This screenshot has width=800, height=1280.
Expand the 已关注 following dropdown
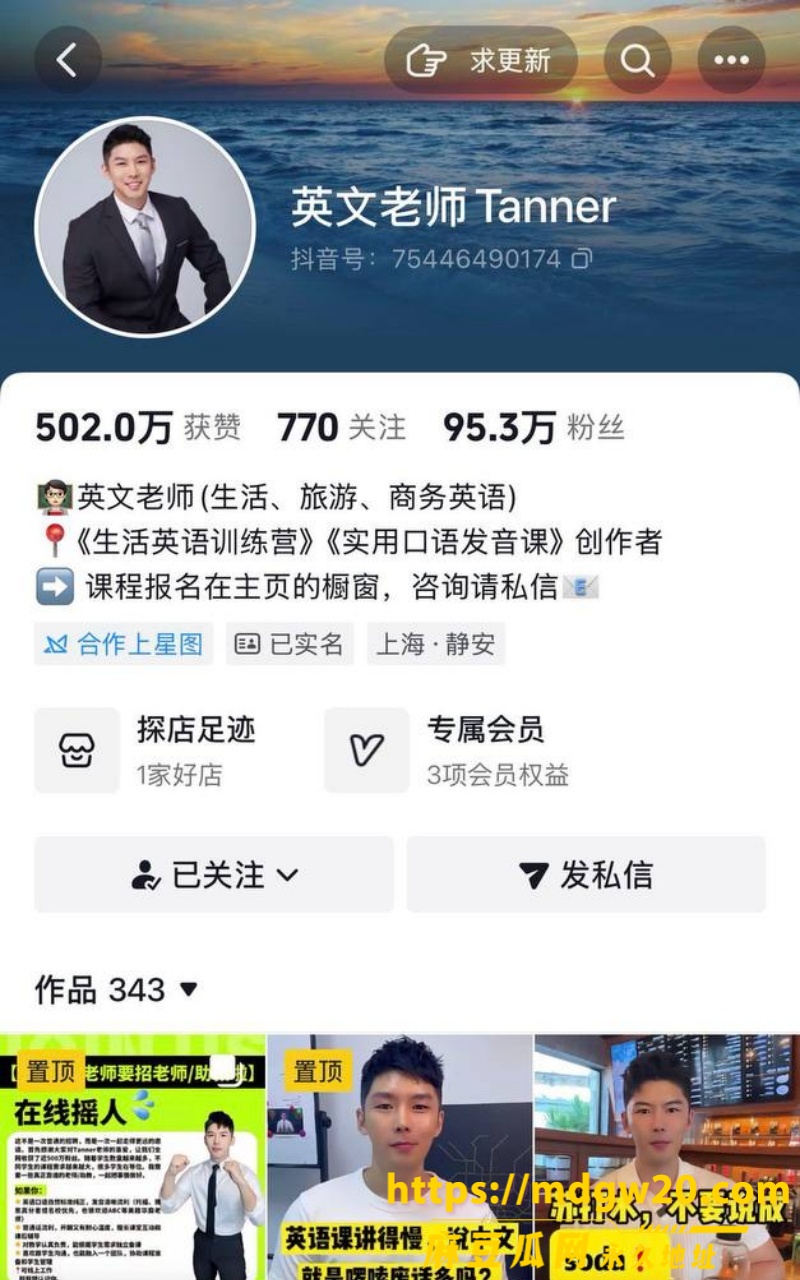(214, 875)
